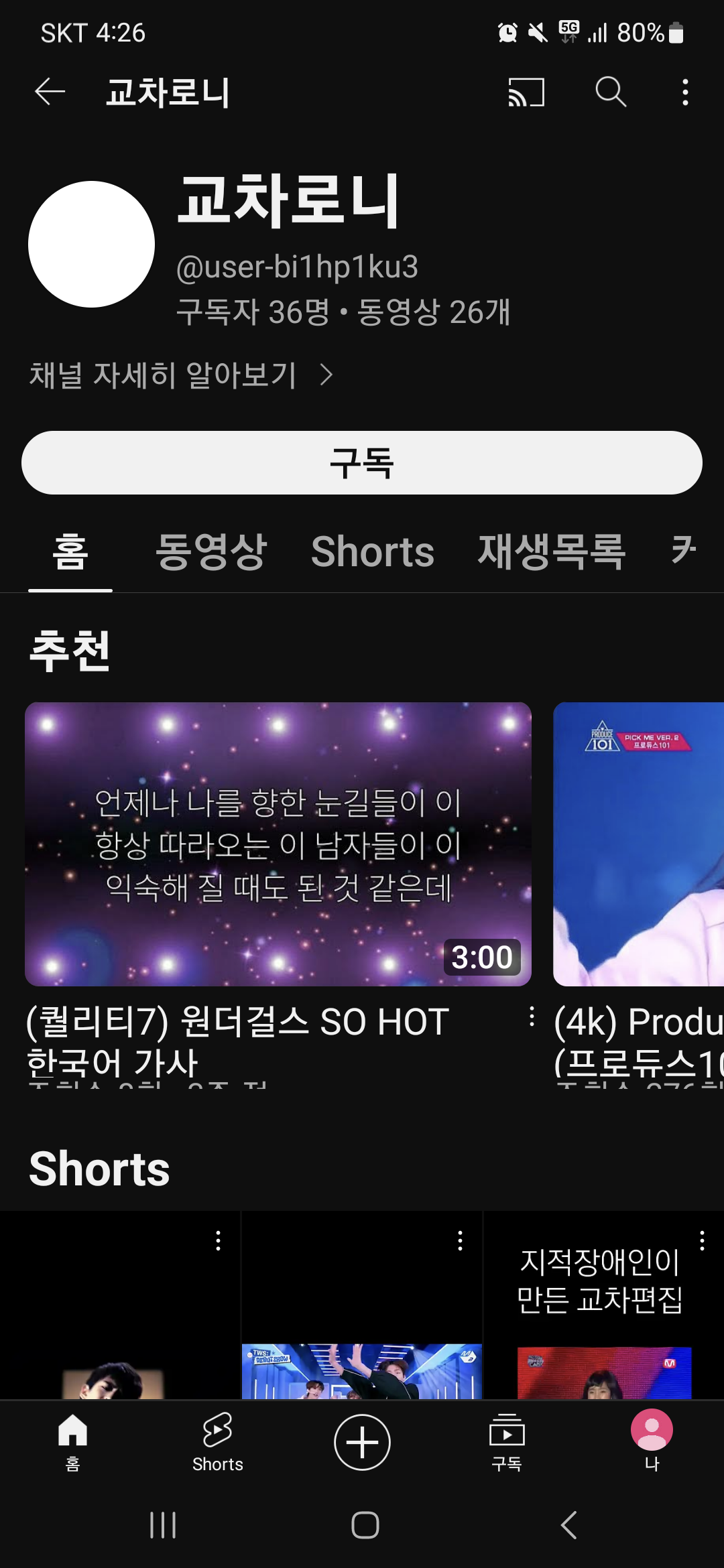Viewport: 724px width, 1568px height.
Task: Open the 지적장애인이 만든 교차편집 short
Action: click(600, 1307)
